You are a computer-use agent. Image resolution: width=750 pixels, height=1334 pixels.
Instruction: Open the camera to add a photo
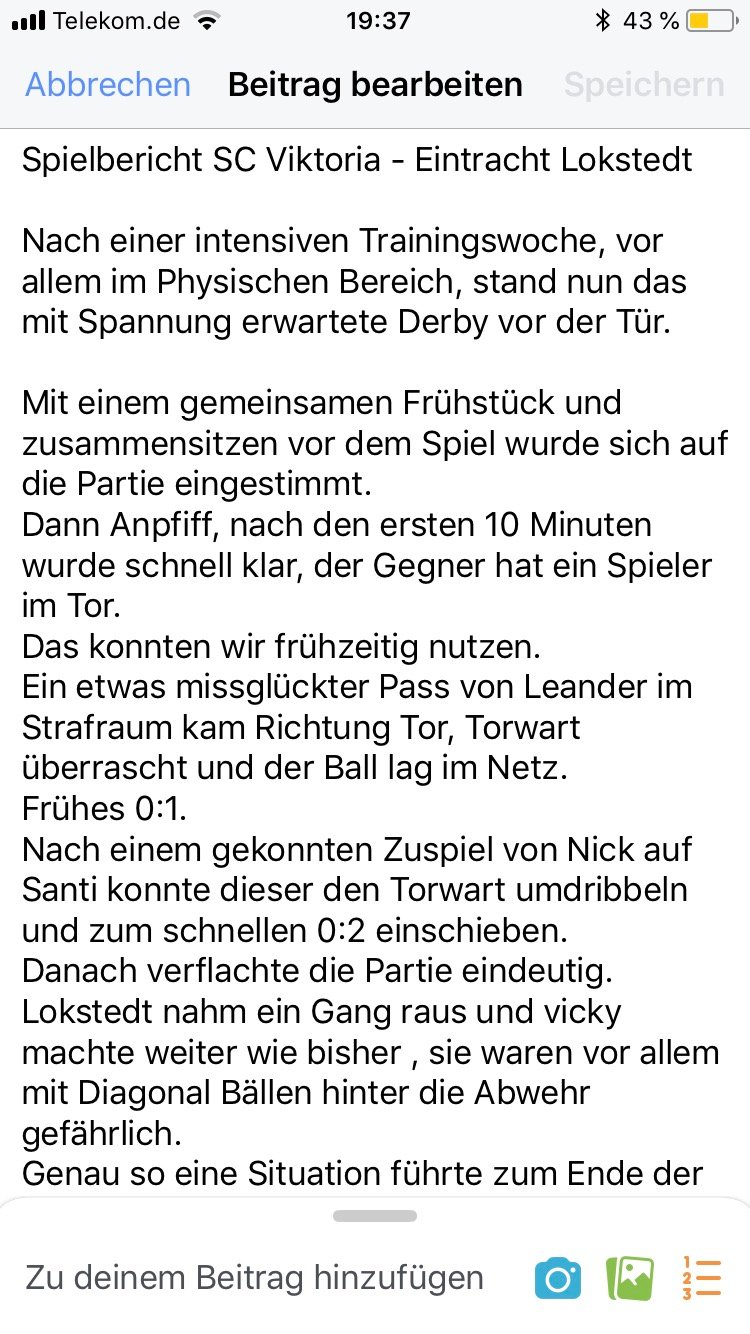coord(557,1278)
